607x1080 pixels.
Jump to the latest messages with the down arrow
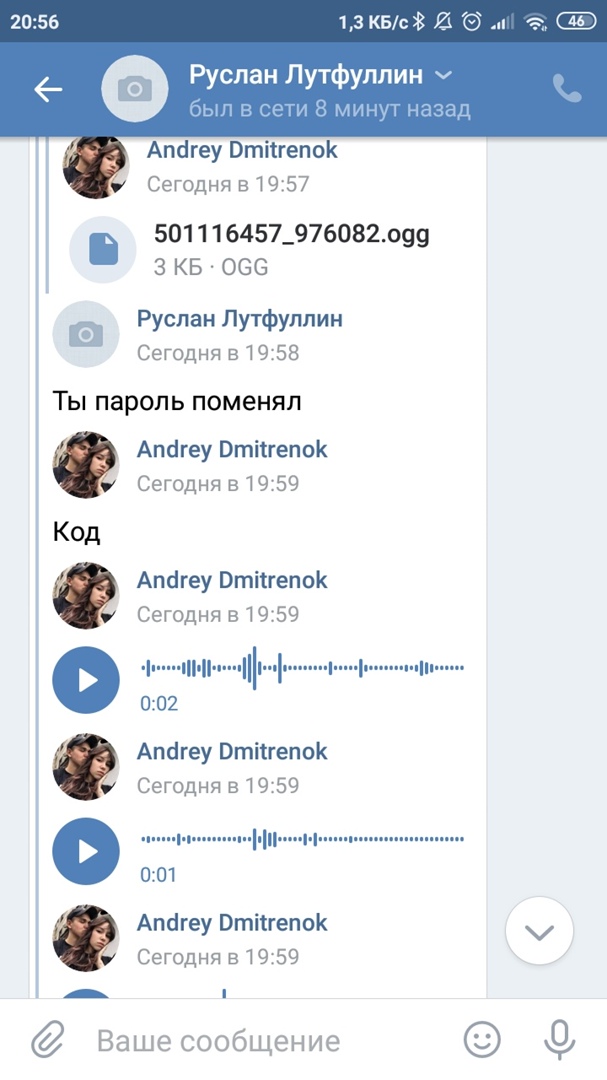point(539,932)
